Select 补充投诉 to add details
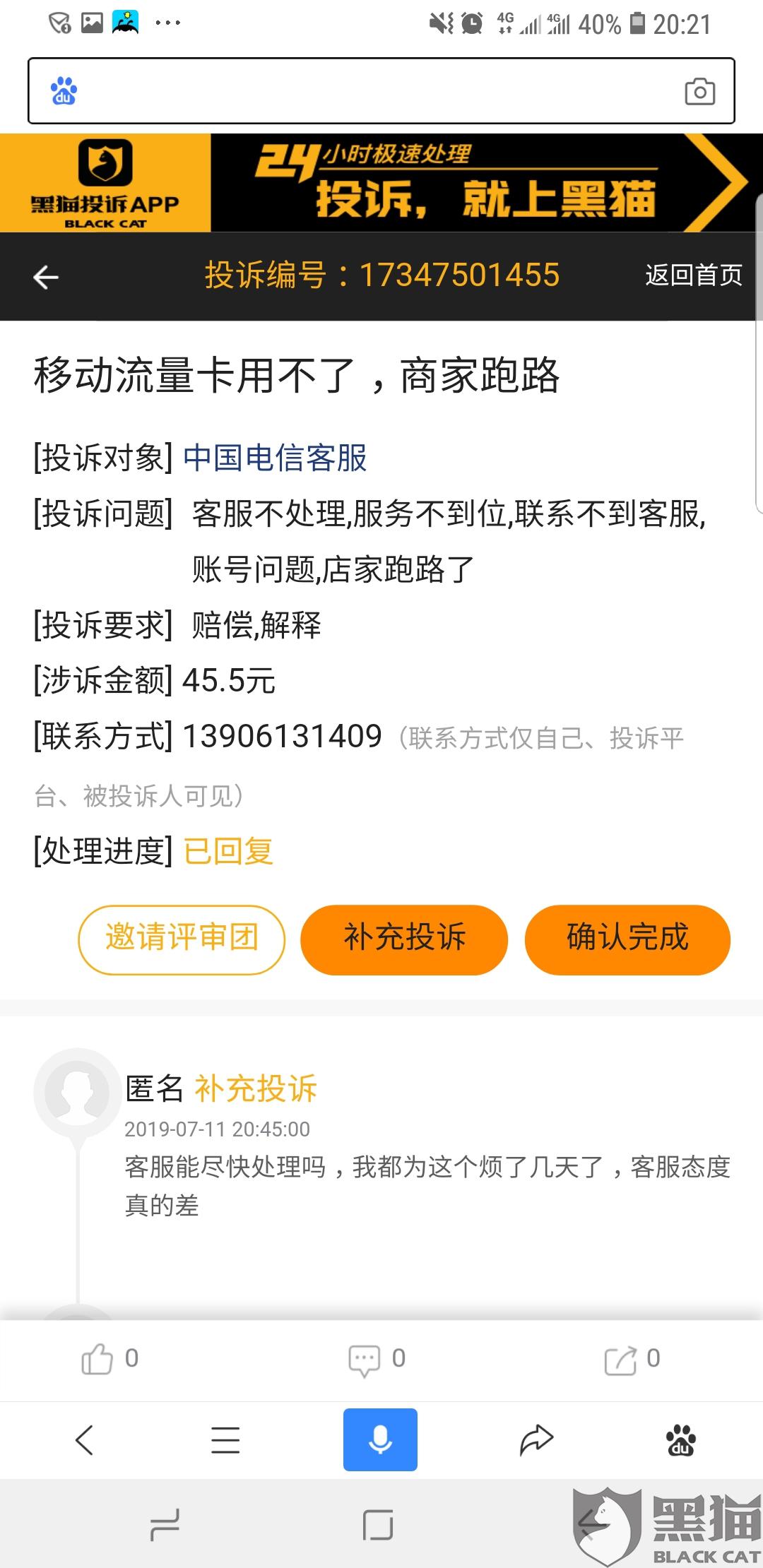763x1568 pixels. click(x=404, y=939)
